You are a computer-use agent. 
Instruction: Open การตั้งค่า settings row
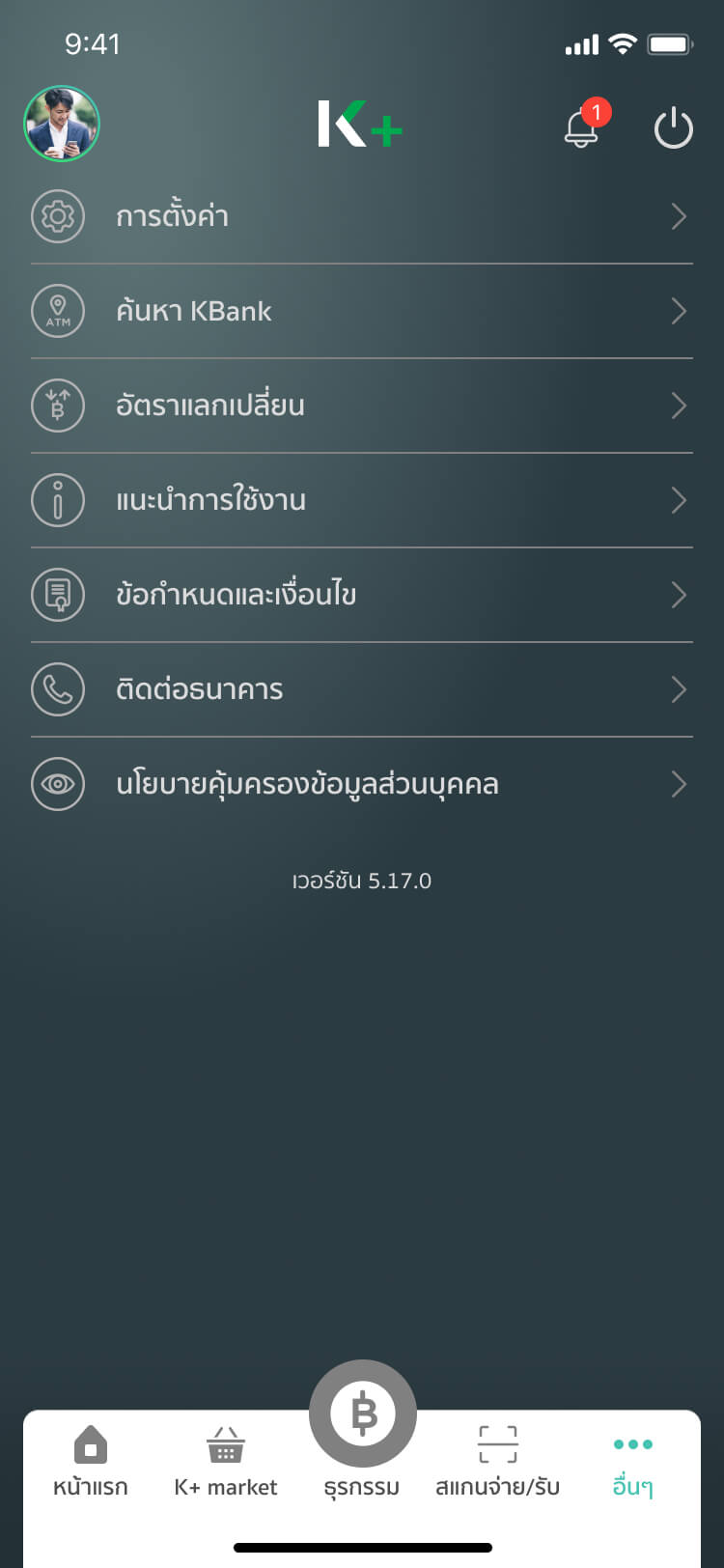pyautogui.click(x=362, y=216)
